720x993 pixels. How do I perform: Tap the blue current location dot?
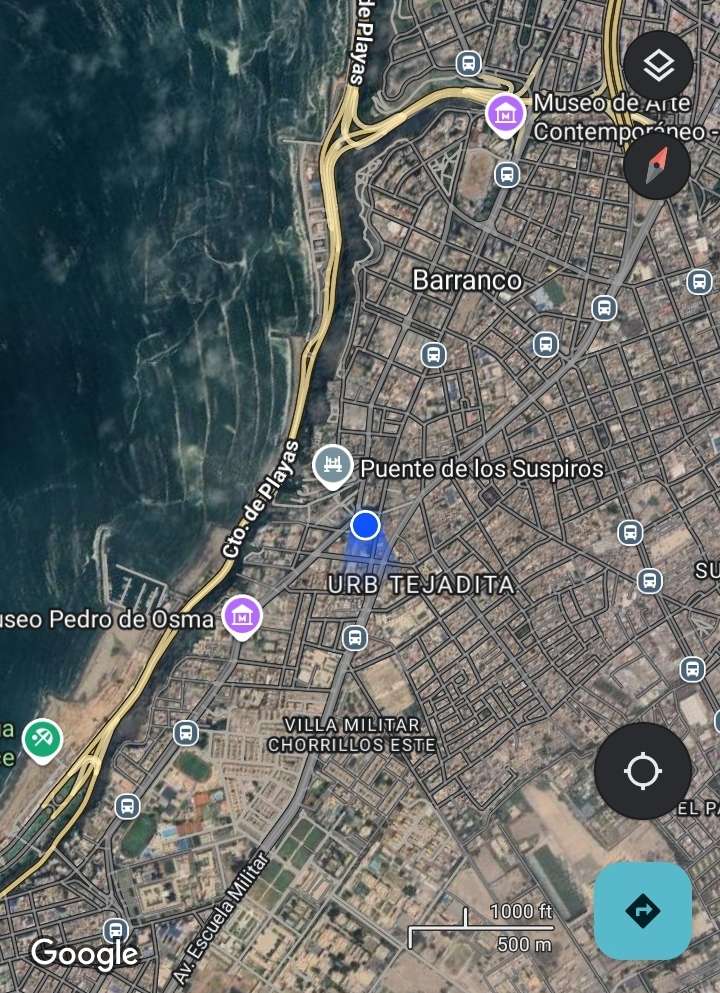click(366, 525)
